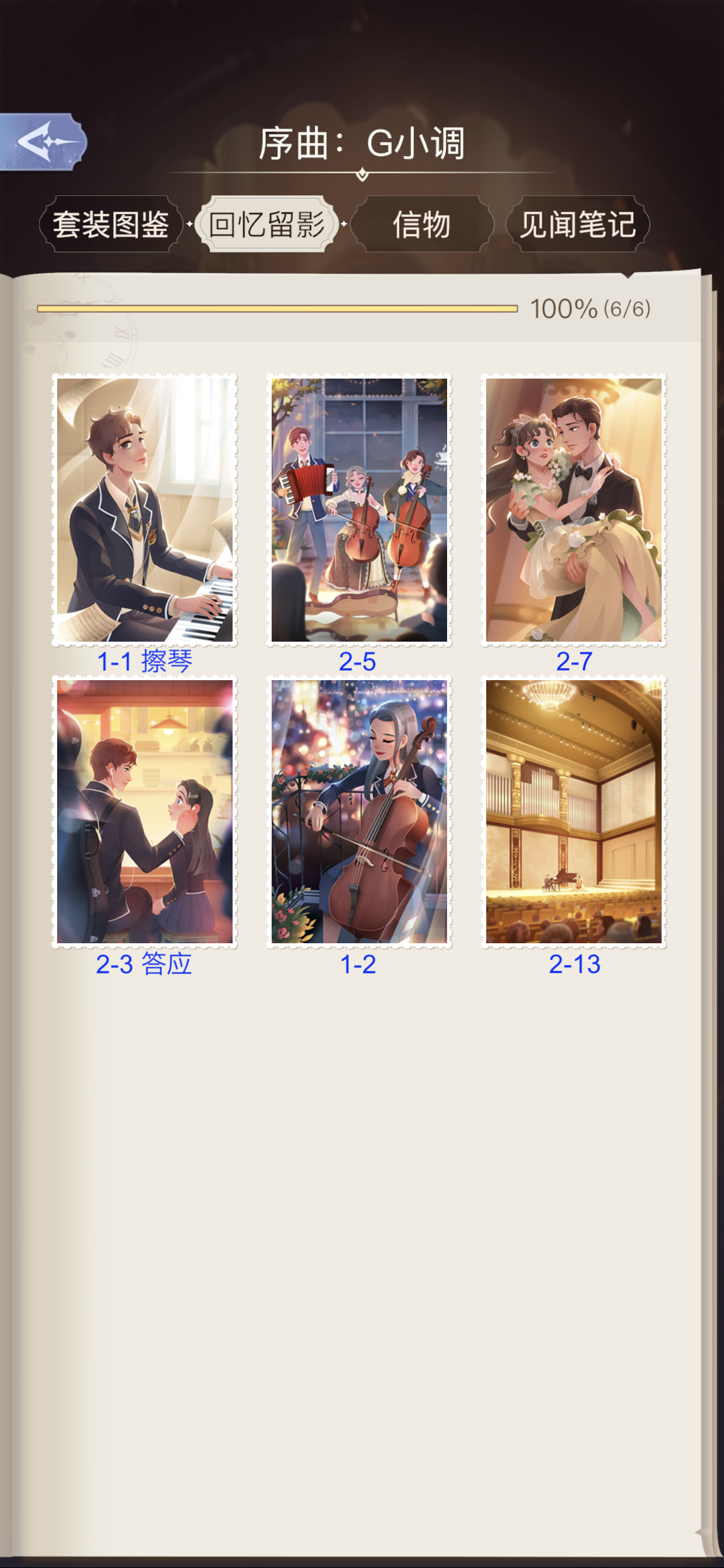
Task: Open the bride-carrying memory photo 2-7
Action: pyautogui.click(x=574, y=510)
